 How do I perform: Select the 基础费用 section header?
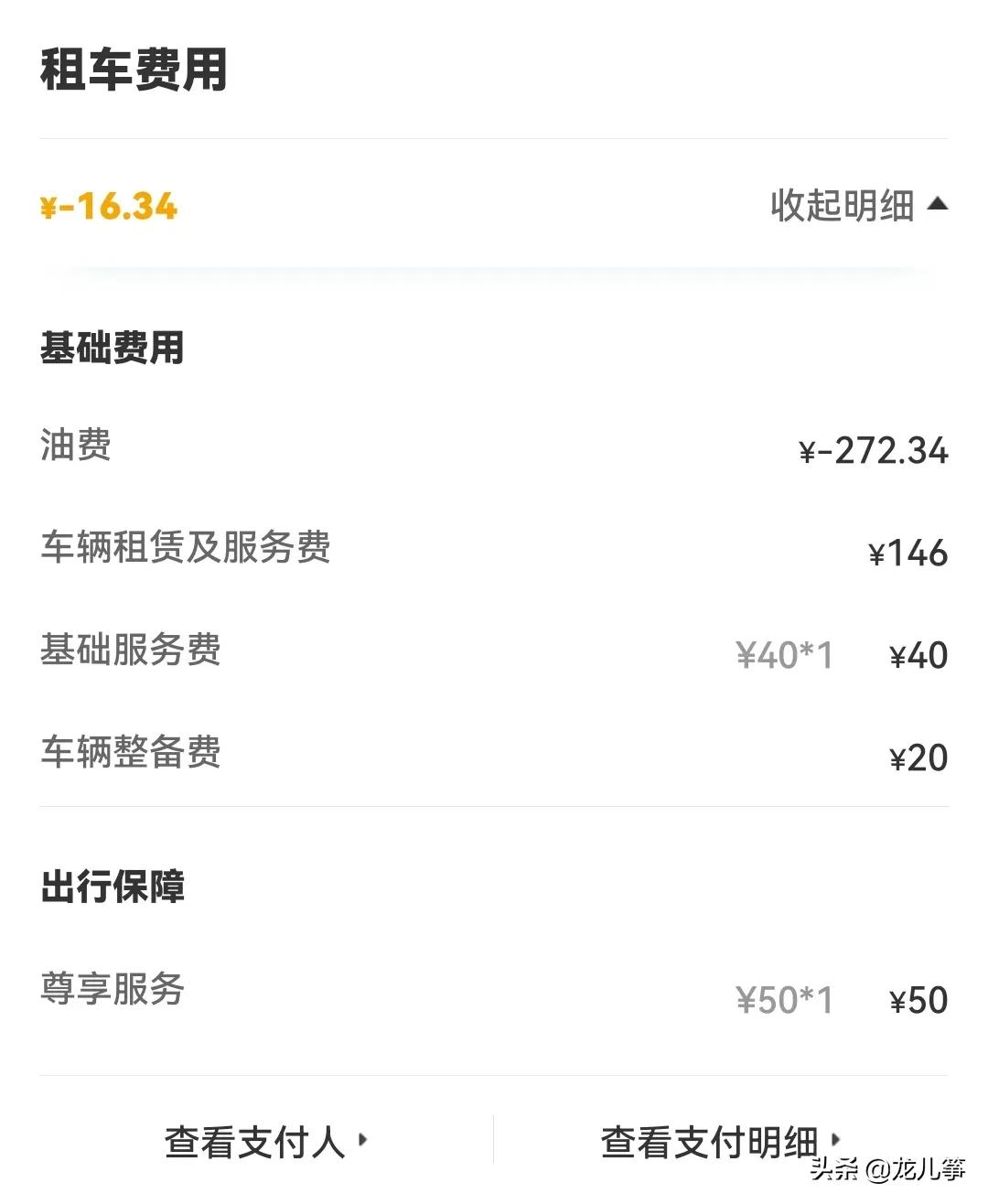110,348
